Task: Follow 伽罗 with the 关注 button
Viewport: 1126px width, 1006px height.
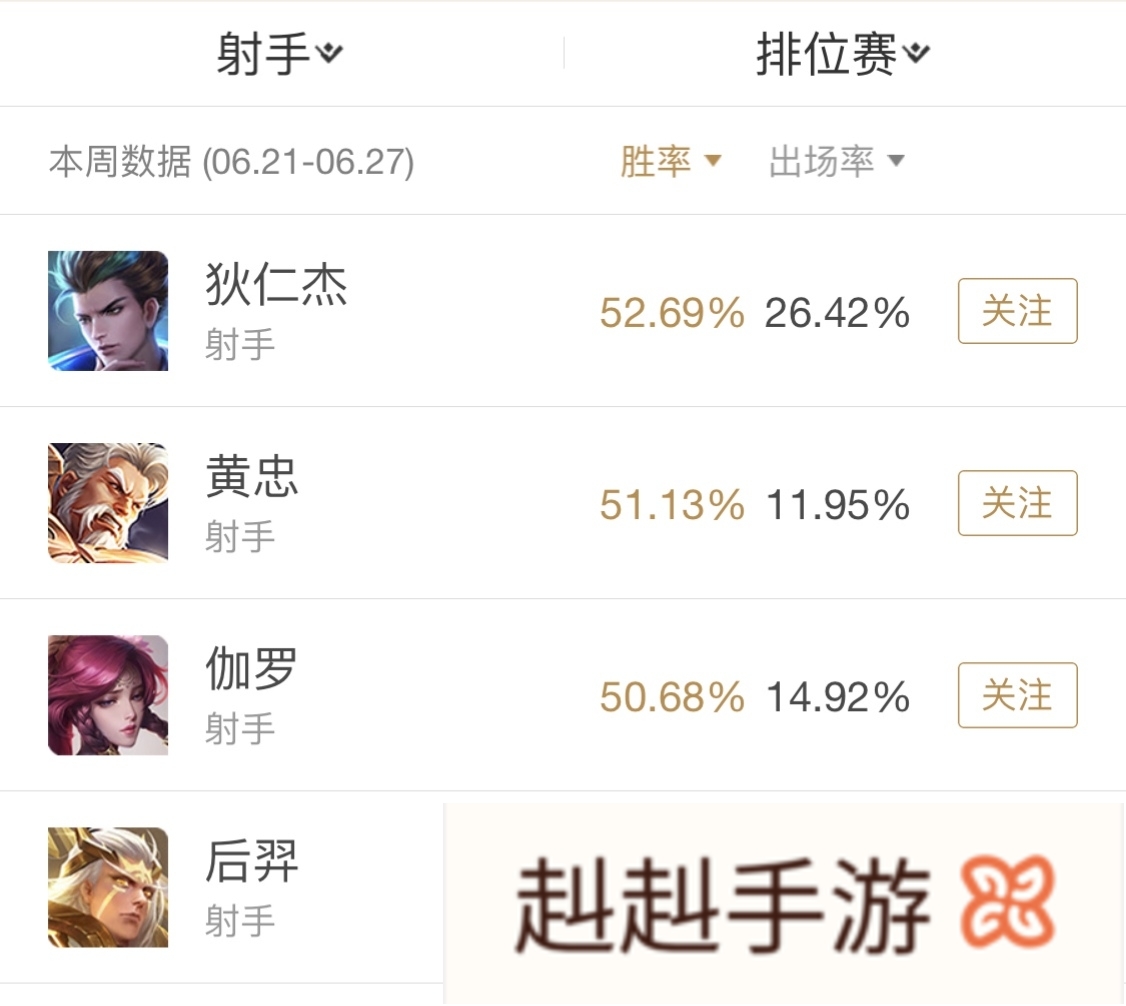Action: 1017,695
